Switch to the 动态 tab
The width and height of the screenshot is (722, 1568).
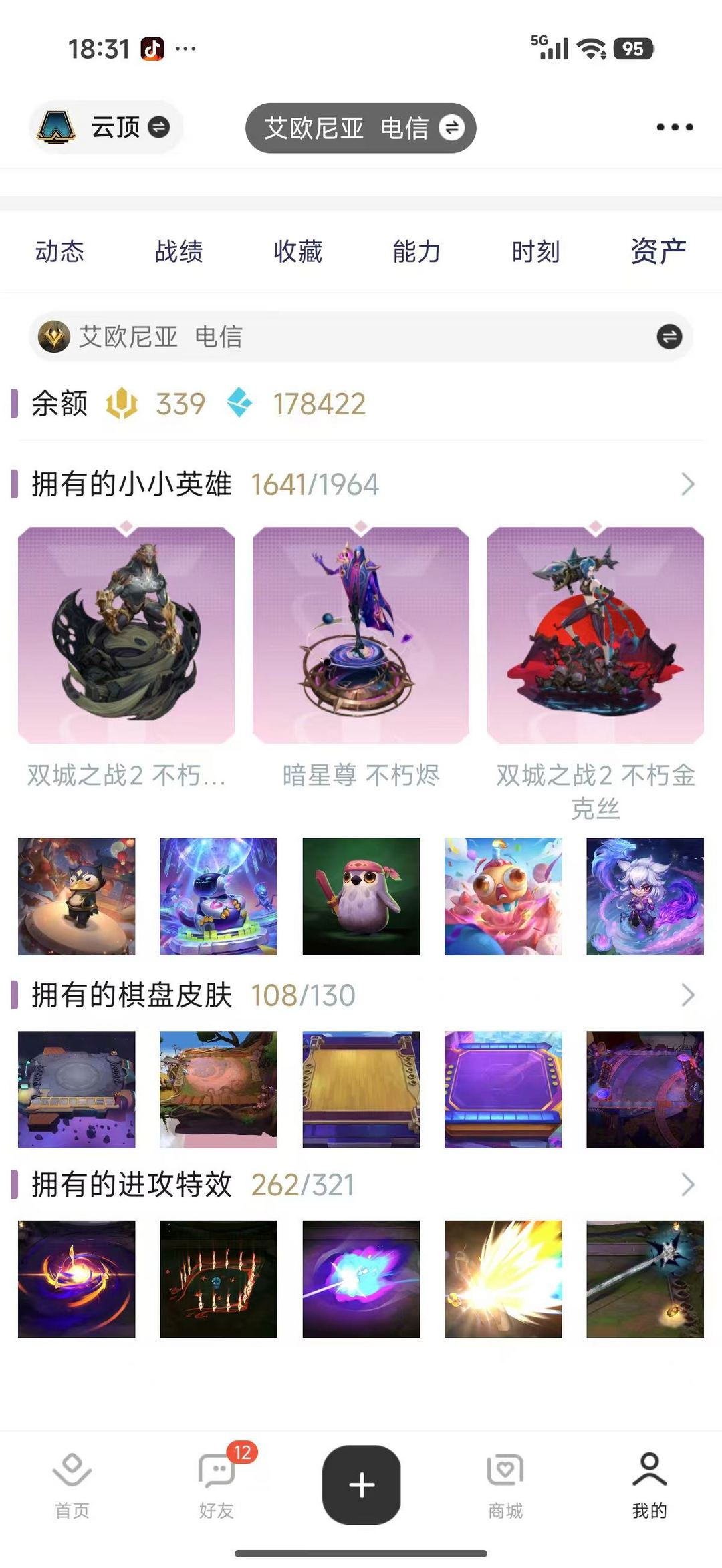coord(59,252)
